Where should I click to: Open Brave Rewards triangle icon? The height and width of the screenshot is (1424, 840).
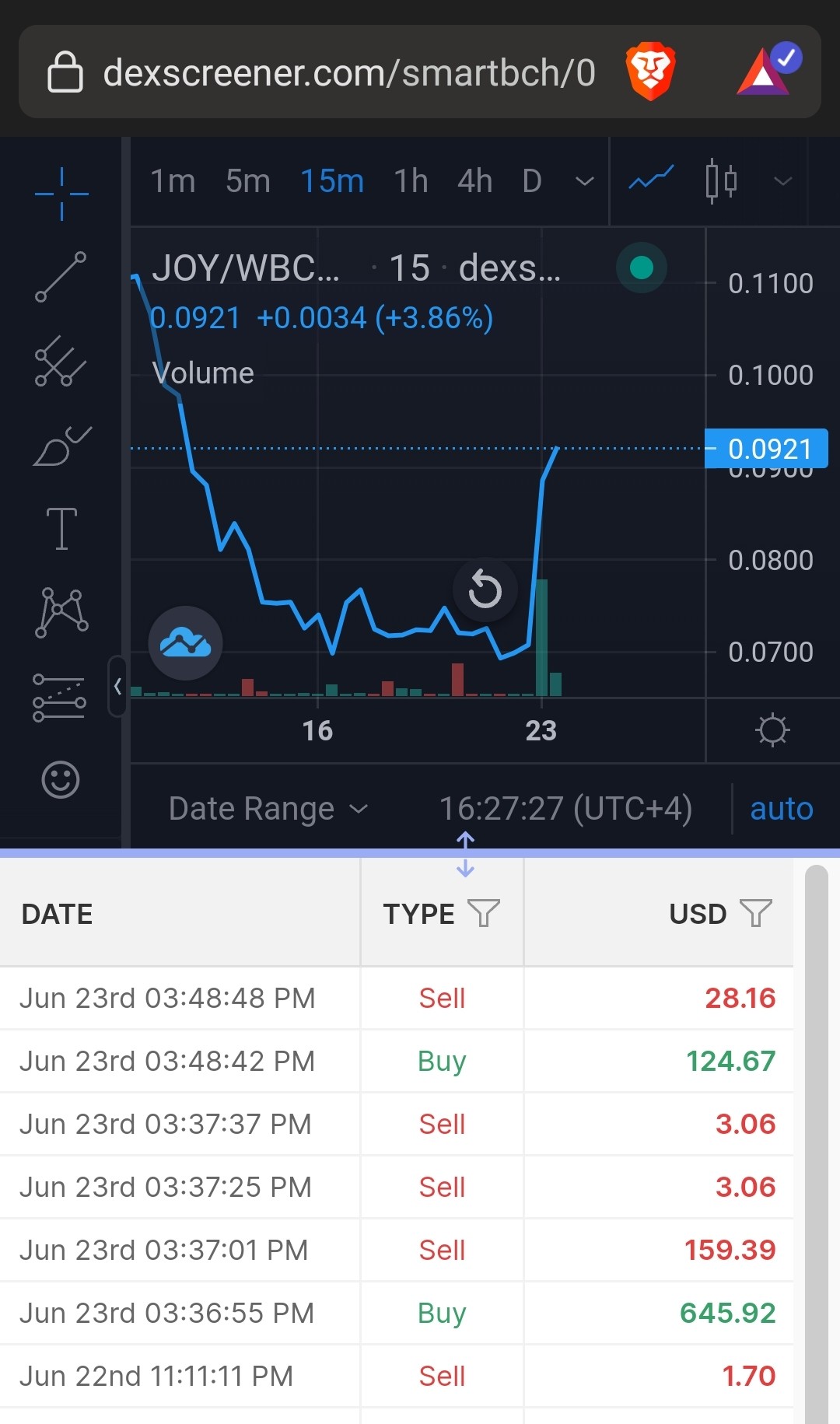(x=769, y=70)
